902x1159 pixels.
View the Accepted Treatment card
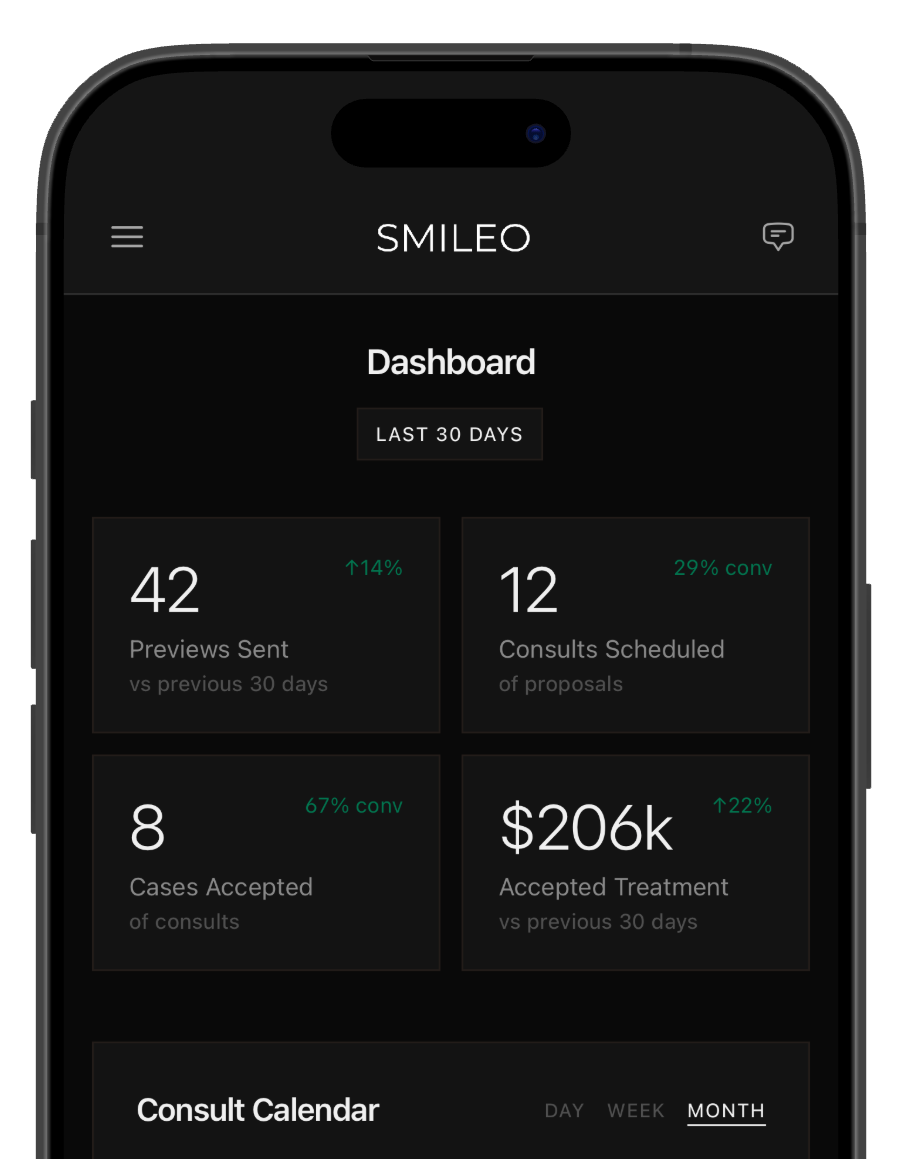[635, 862]
